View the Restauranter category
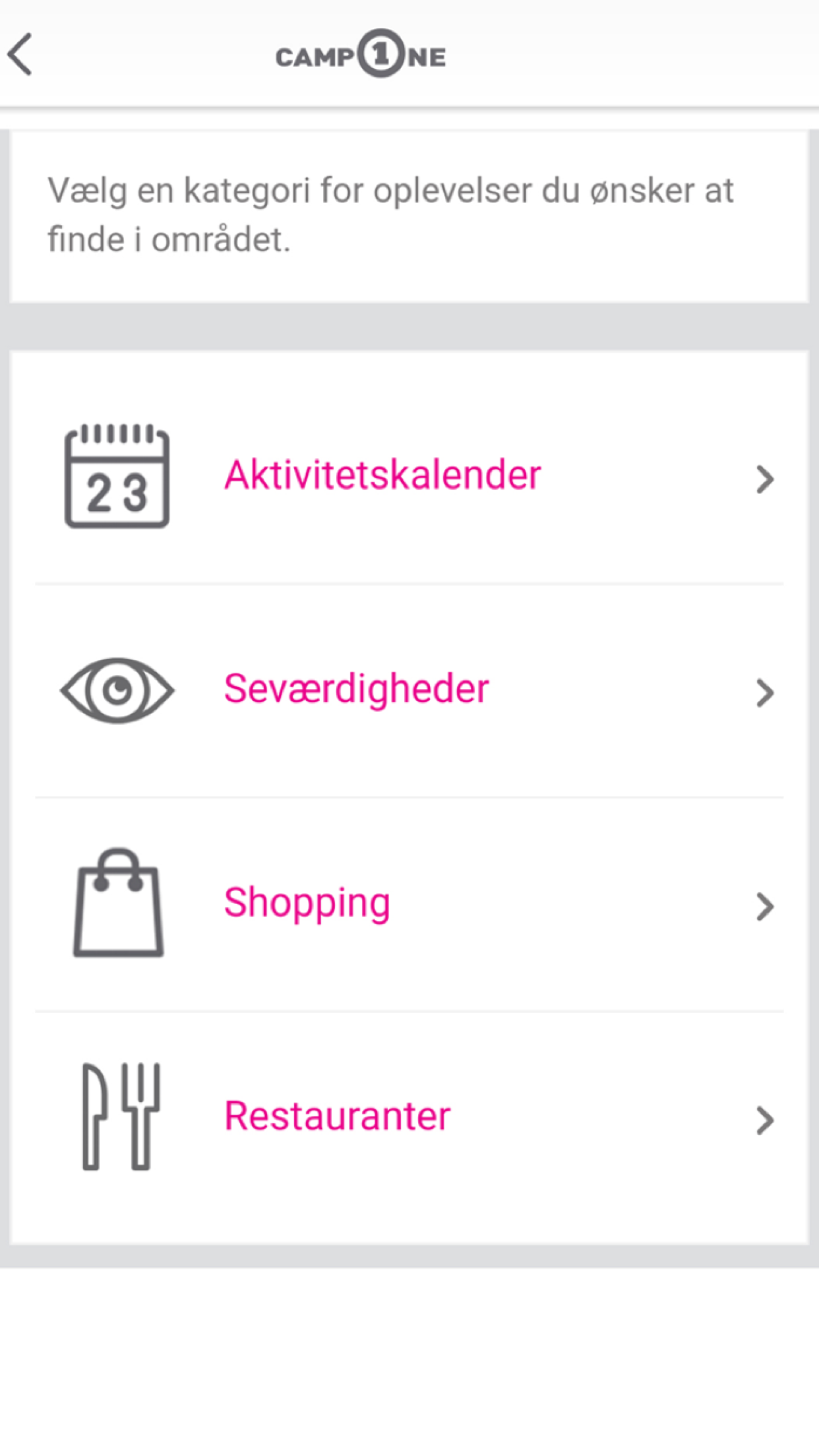The width and height of the screenshot is (819, 1456). pos(338,1117)
